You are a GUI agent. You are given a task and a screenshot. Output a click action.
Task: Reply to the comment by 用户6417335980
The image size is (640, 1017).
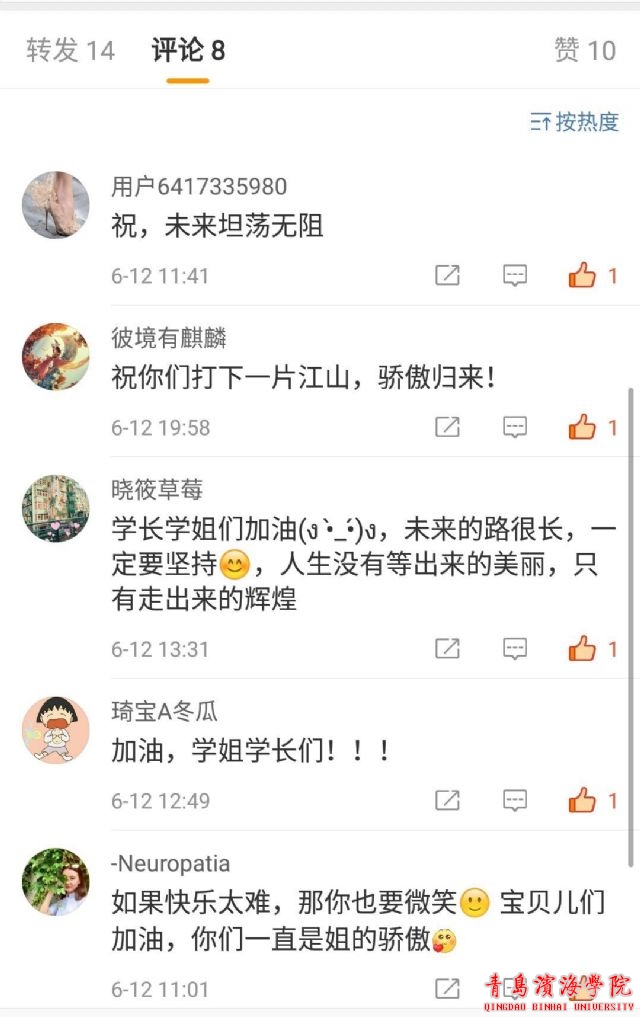point(514,276)
